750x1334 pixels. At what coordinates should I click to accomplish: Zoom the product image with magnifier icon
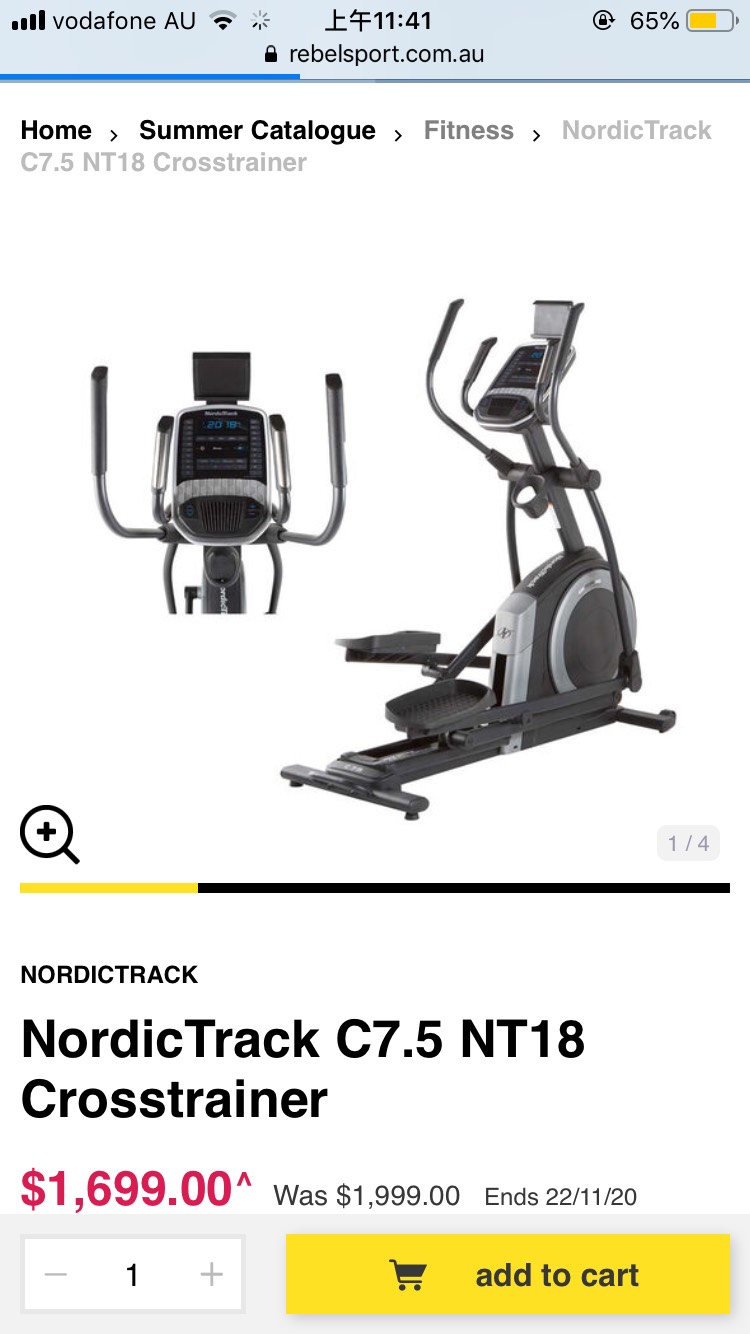tap(49, 834)
